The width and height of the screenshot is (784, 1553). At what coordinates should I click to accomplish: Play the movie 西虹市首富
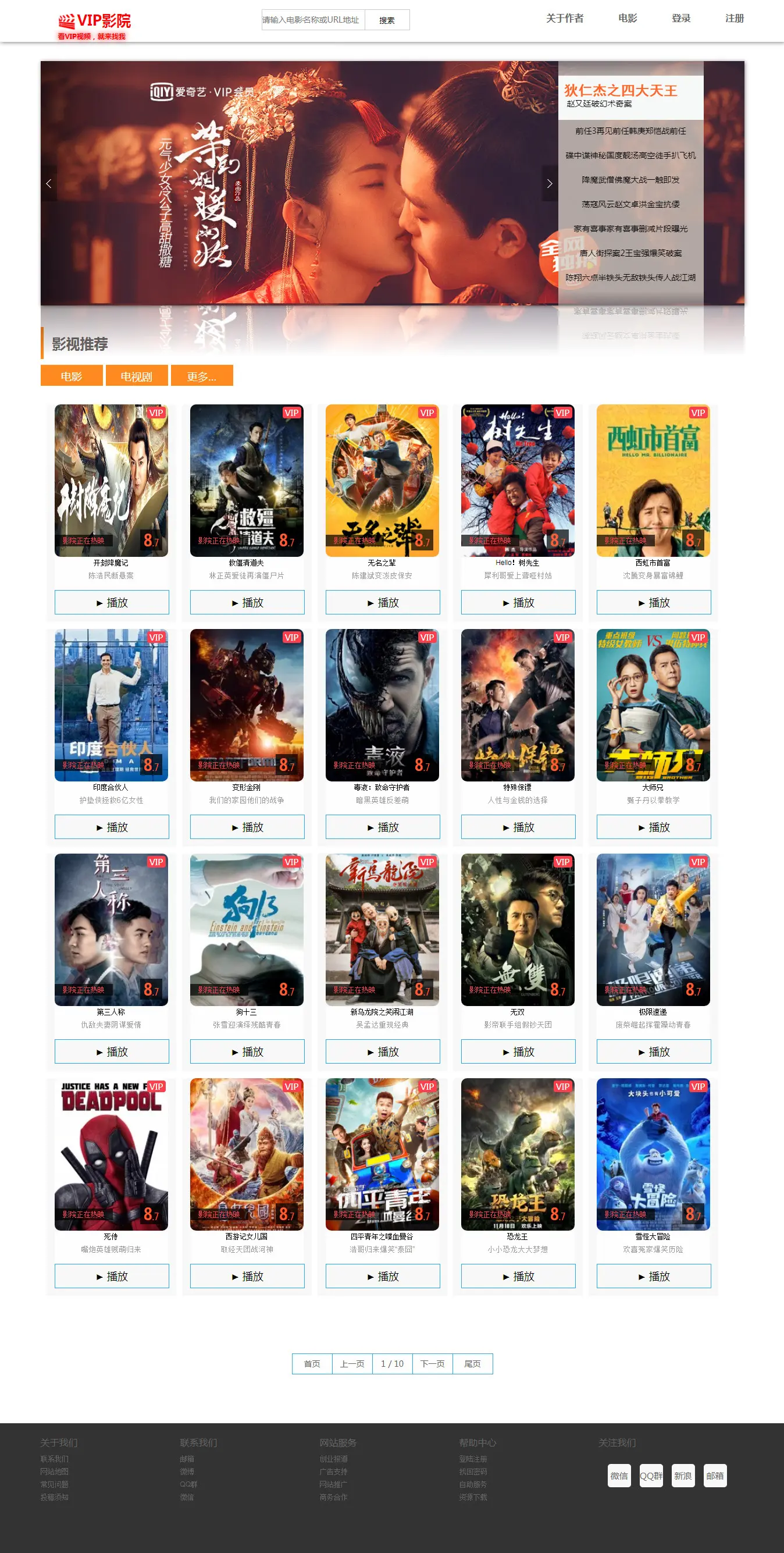pos(653,602)
